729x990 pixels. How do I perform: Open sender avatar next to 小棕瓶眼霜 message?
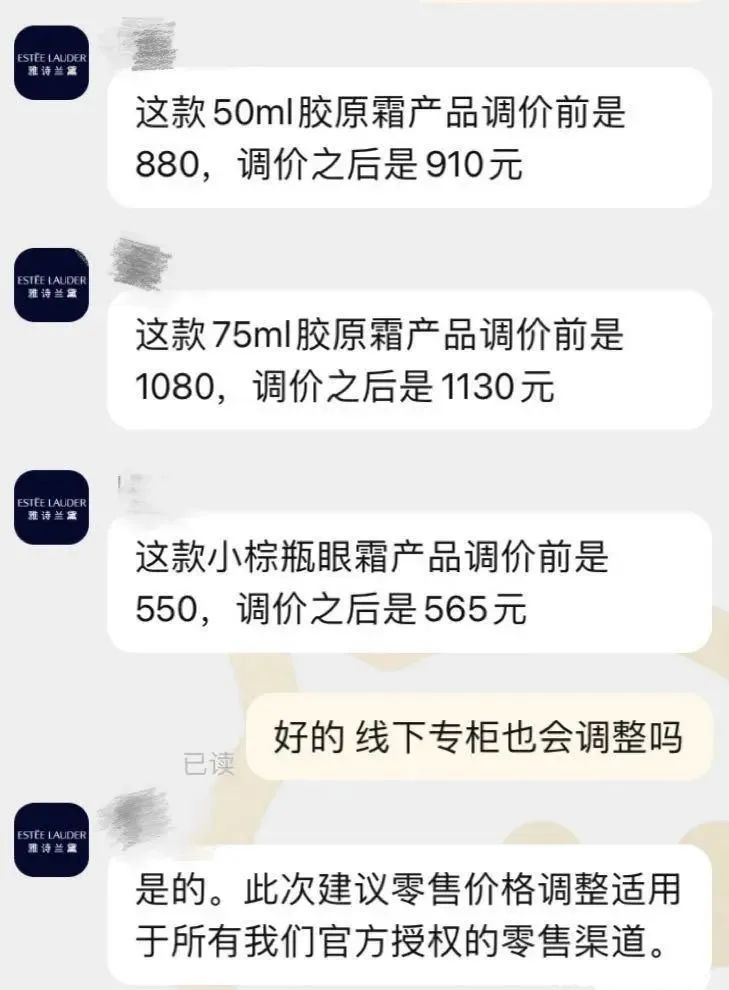click(x=51, y=507)
